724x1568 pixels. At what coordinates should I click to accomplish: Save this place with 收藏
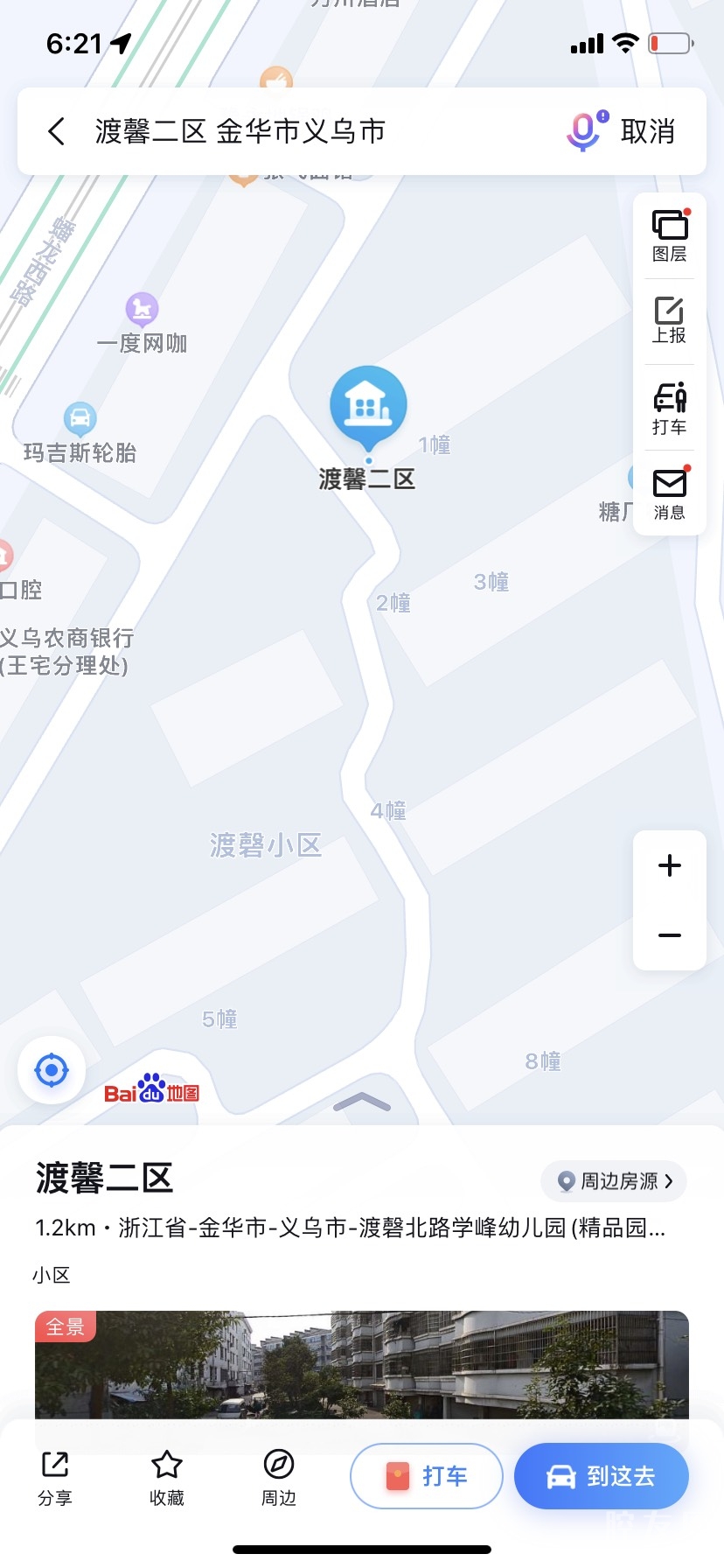[167, 1478]
